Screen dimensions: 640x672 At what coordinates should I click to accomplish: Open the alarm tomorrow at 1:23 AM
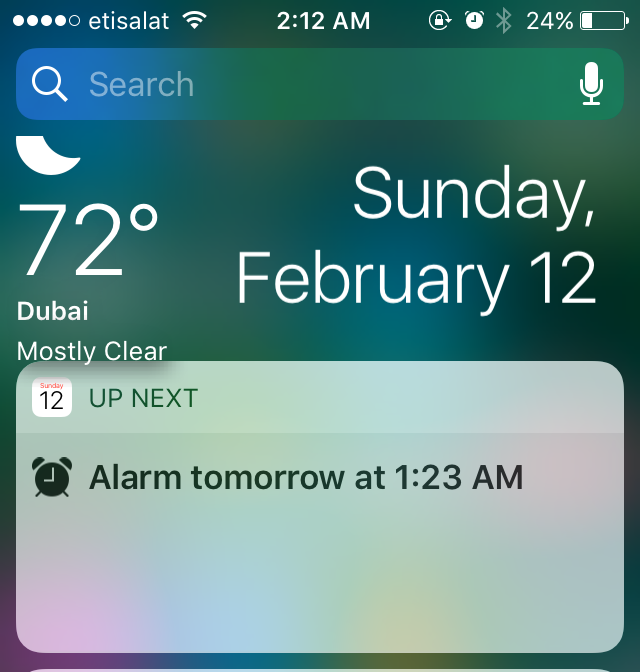pos(305,478)
